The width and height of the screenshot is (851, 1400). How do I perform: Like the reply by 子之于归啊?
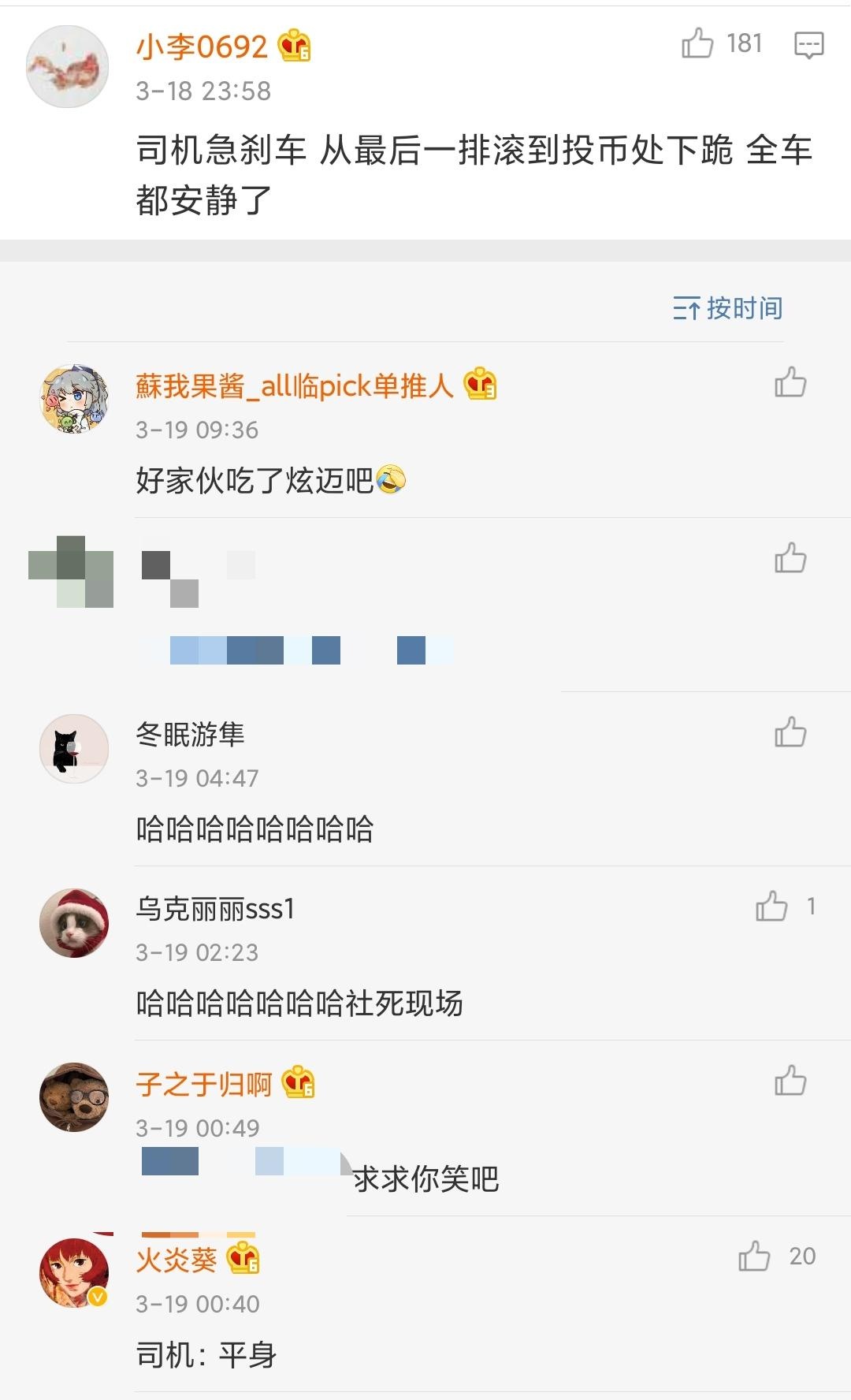[x=790, y=1081]
